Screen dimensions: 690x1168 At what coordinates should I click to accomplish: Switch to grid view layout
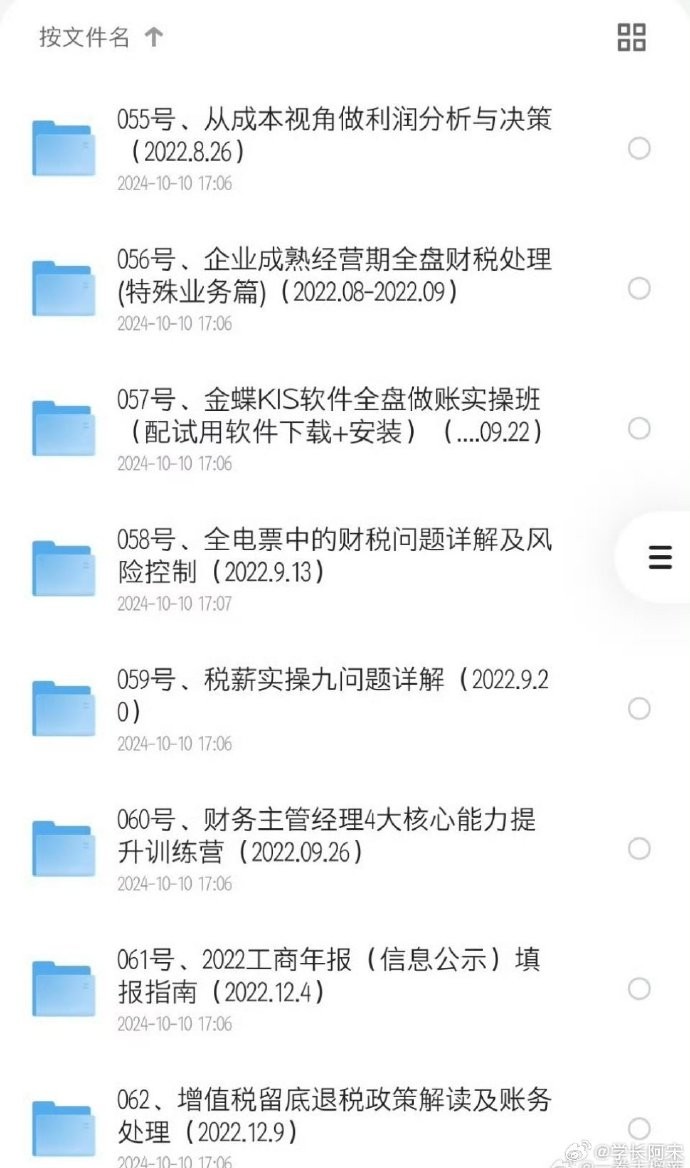click(631, 38)
